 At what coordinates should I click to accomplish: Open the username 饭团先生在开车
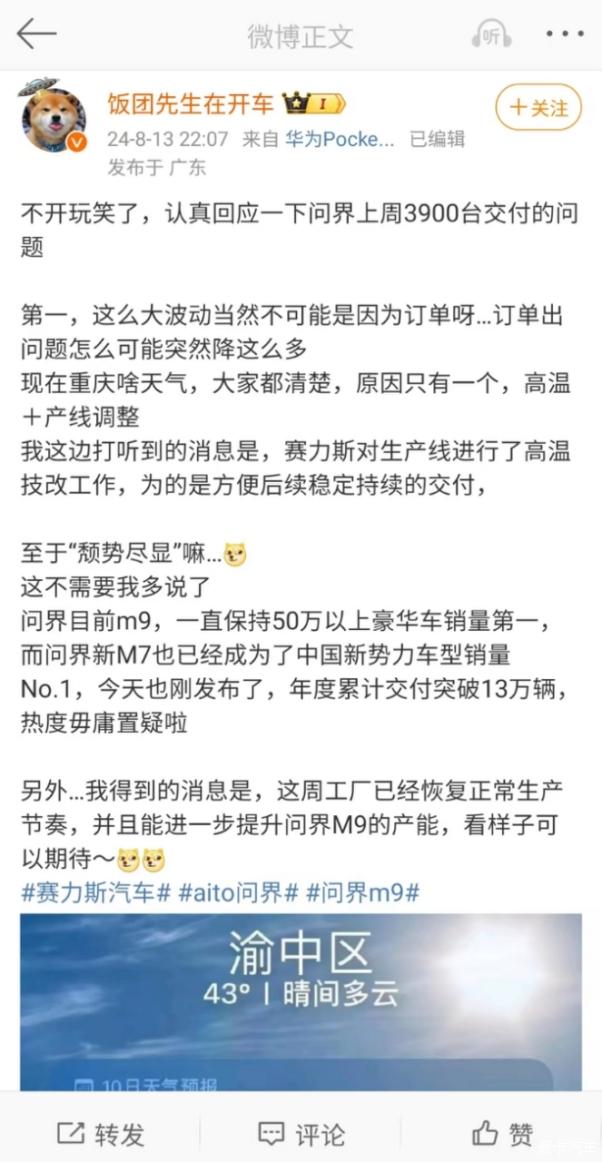(191, 105)
